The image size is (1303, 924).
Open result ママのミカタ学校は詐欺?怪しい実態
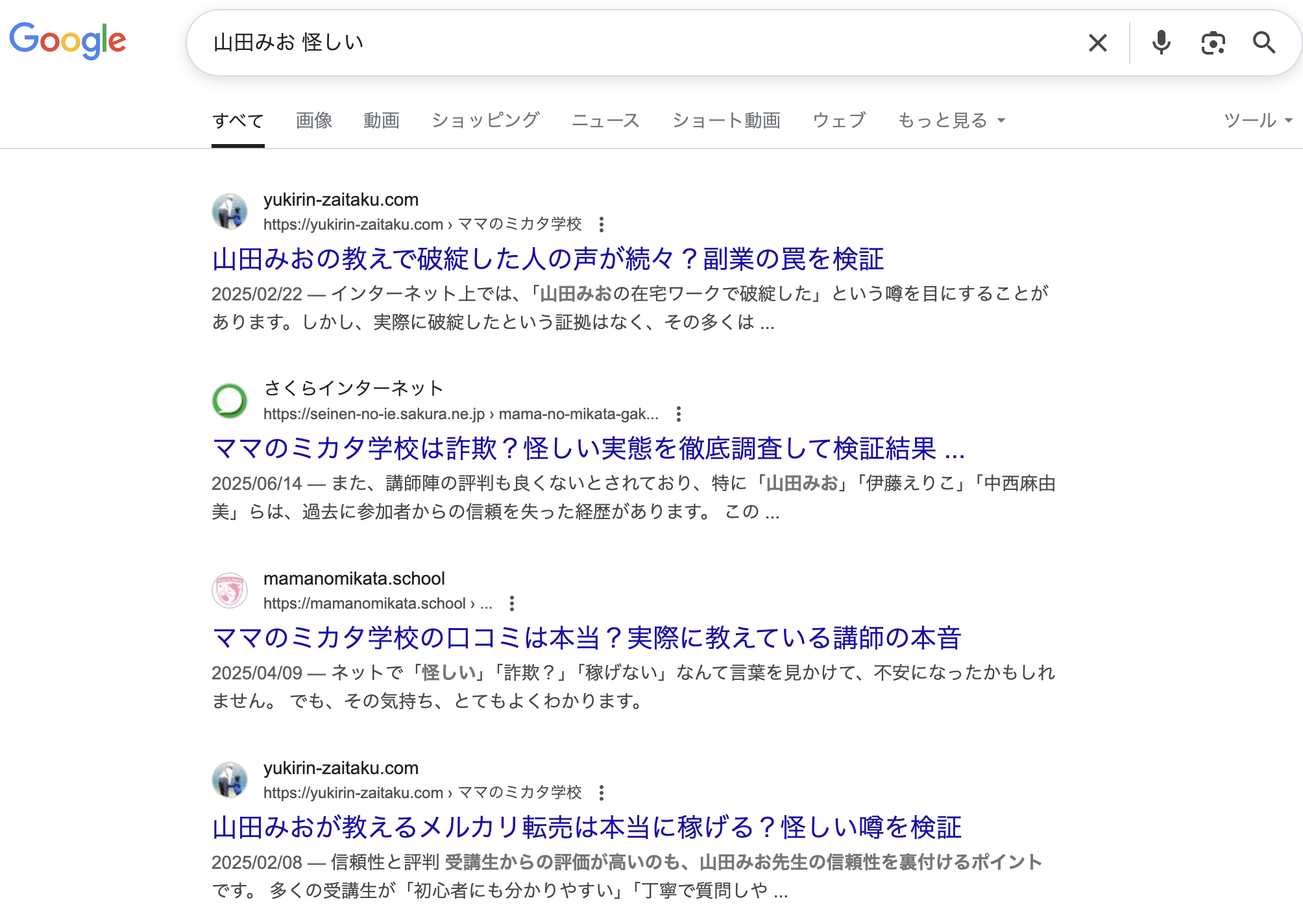[588, 448]
